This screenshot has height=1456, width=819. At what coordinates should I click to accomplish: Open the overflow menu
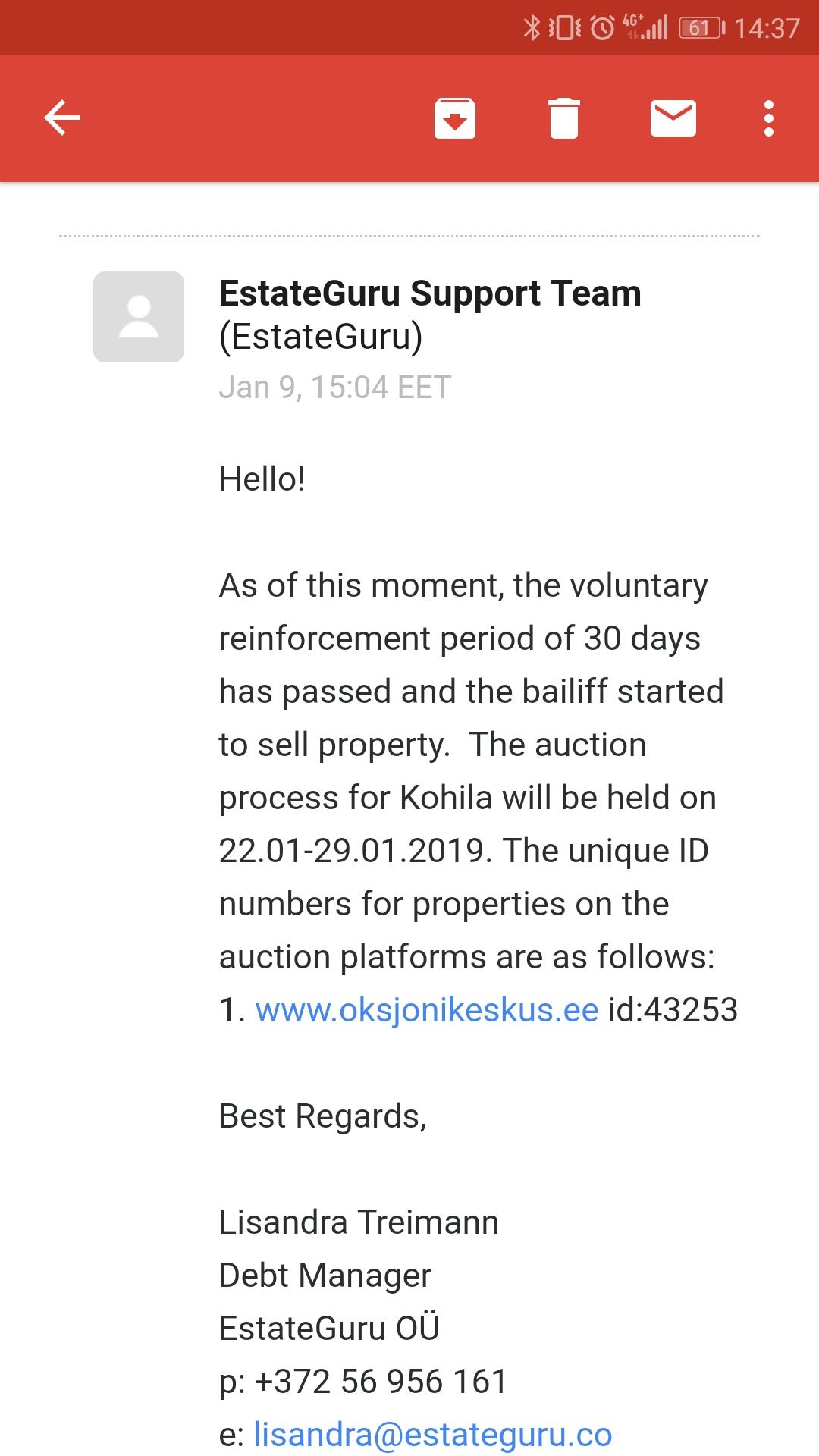[768, 118]
